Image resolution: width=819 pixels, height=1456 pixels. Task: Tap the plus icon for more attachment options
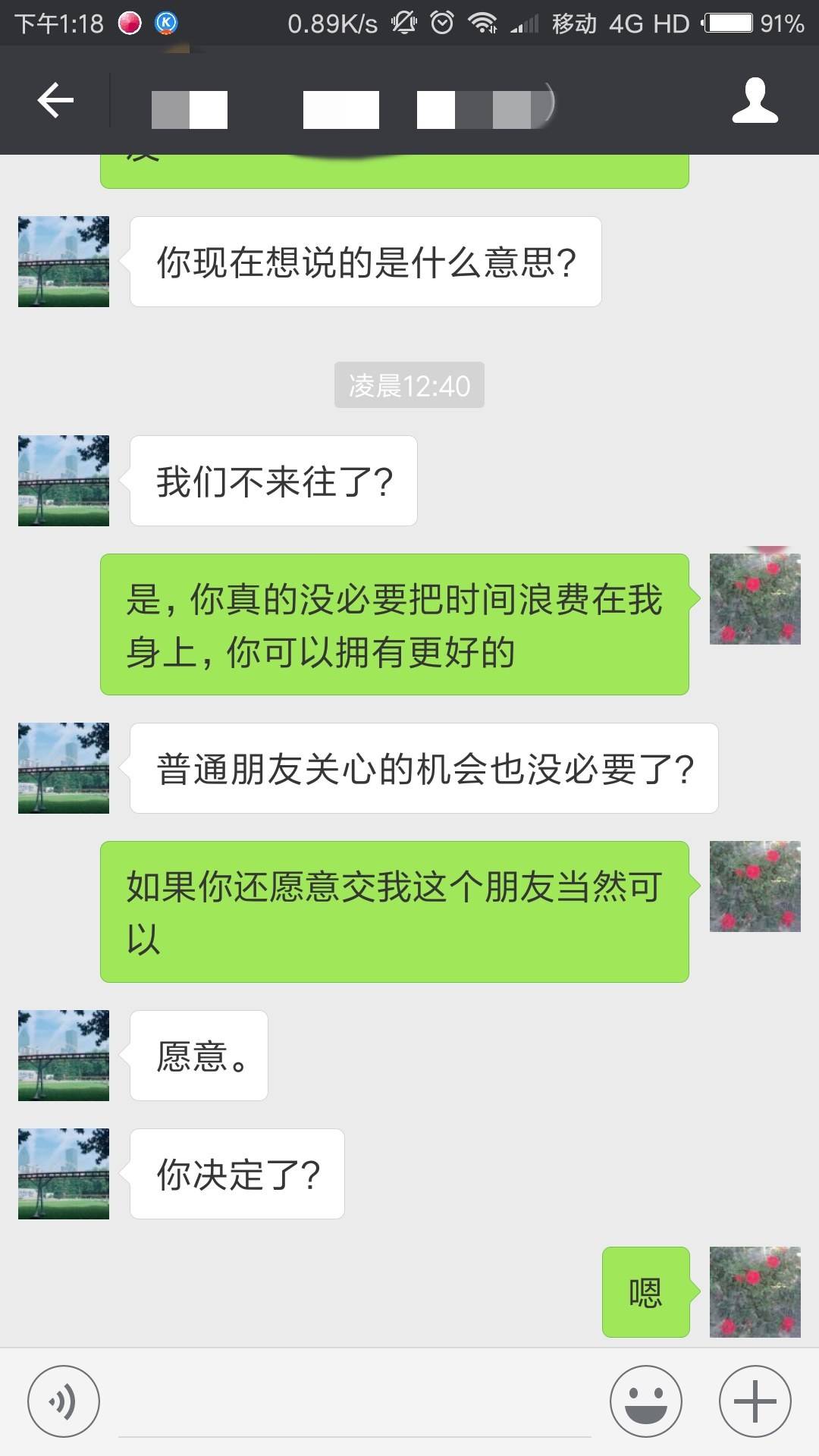point(752,1401)
